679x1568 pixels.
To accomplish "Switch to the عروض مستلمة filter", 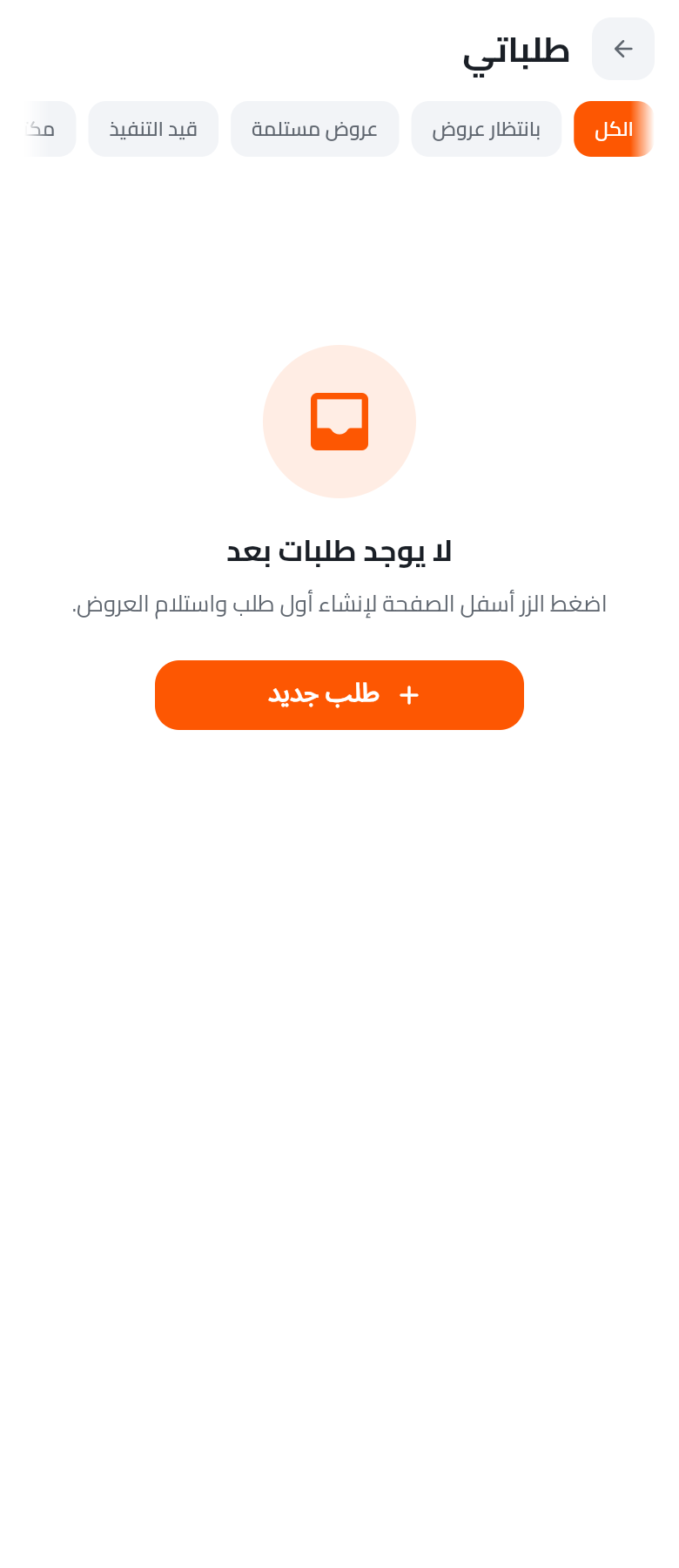I will [x=315, y=129].
